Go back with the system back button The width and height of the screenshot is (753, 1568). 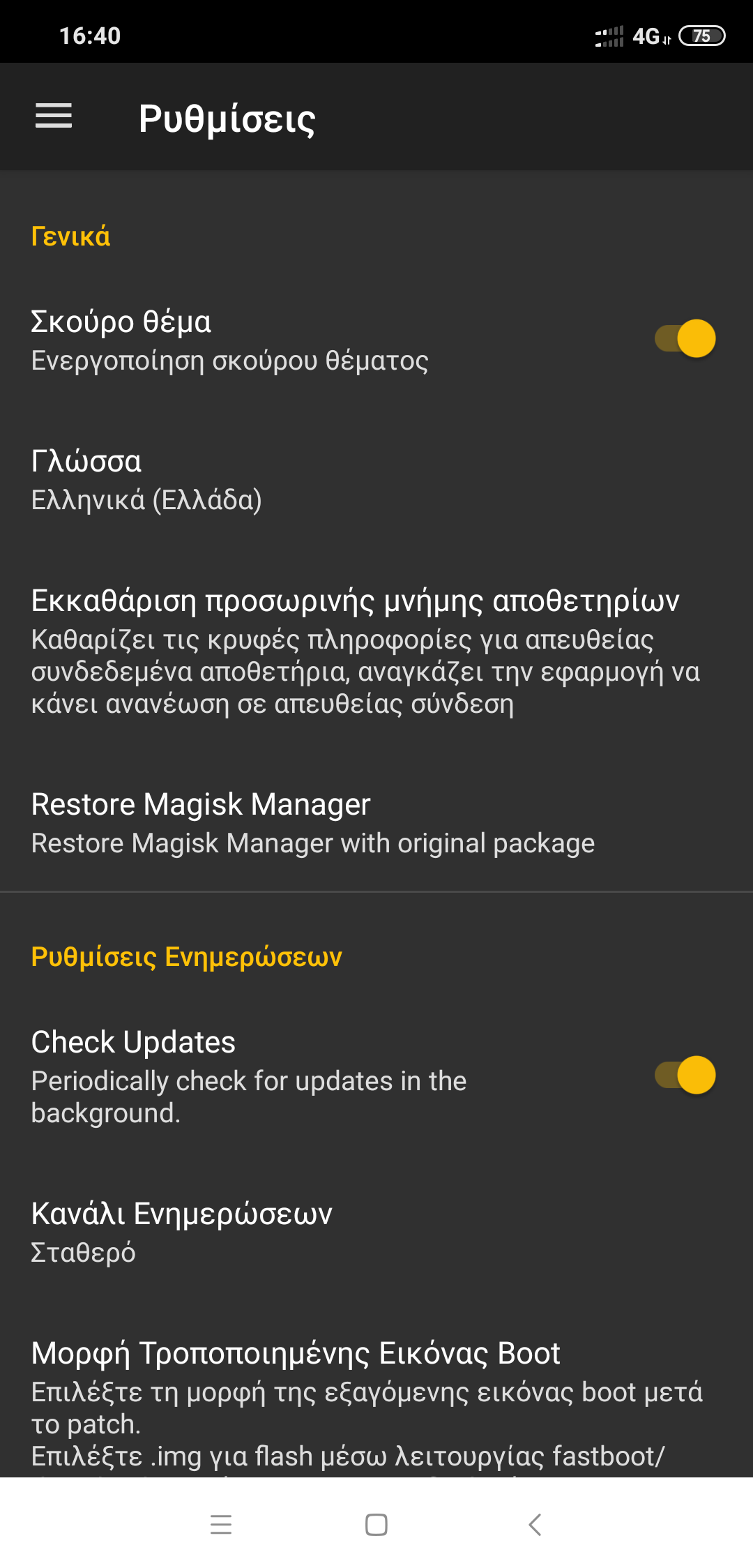[x=535, y=1525]
